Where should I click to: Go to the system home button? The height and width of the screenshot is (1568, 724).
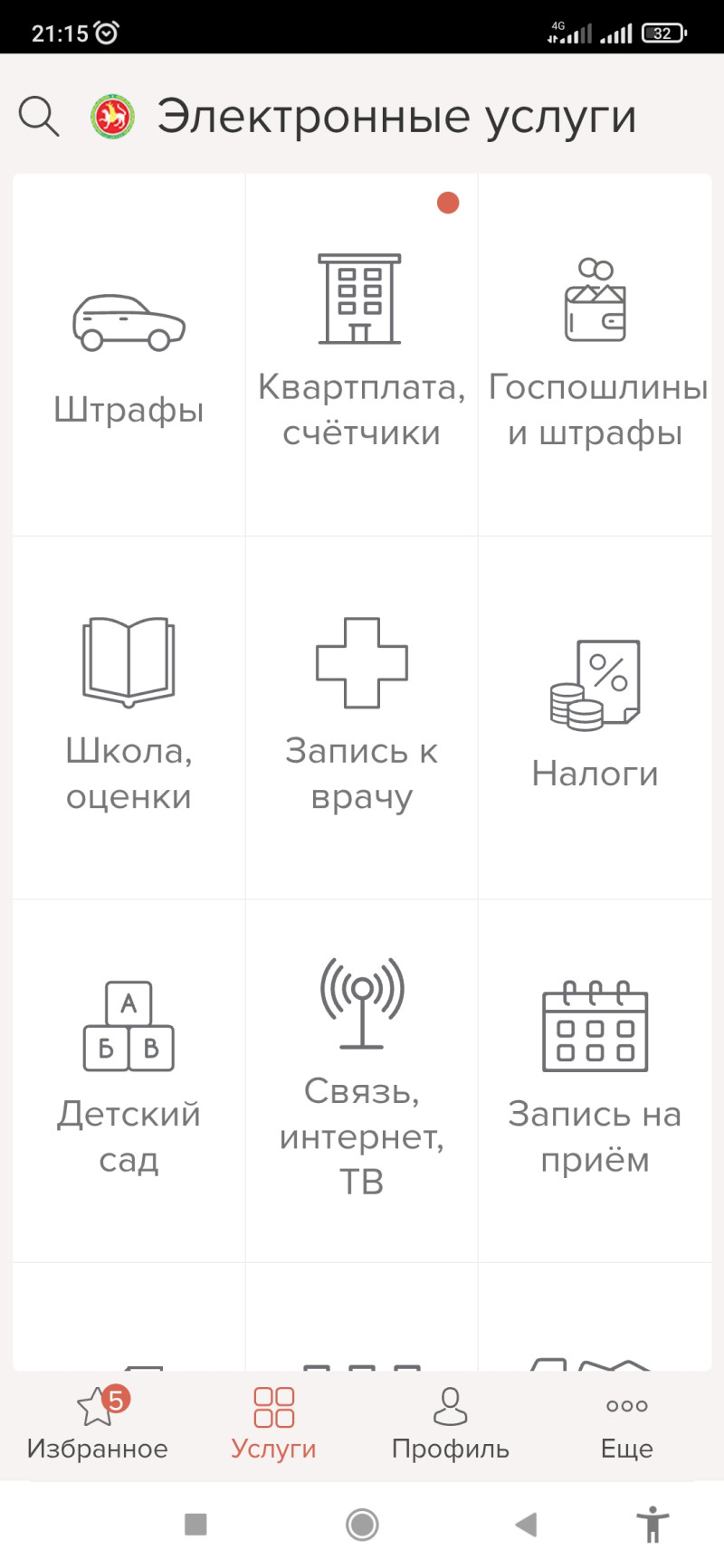coord(362,1525)
